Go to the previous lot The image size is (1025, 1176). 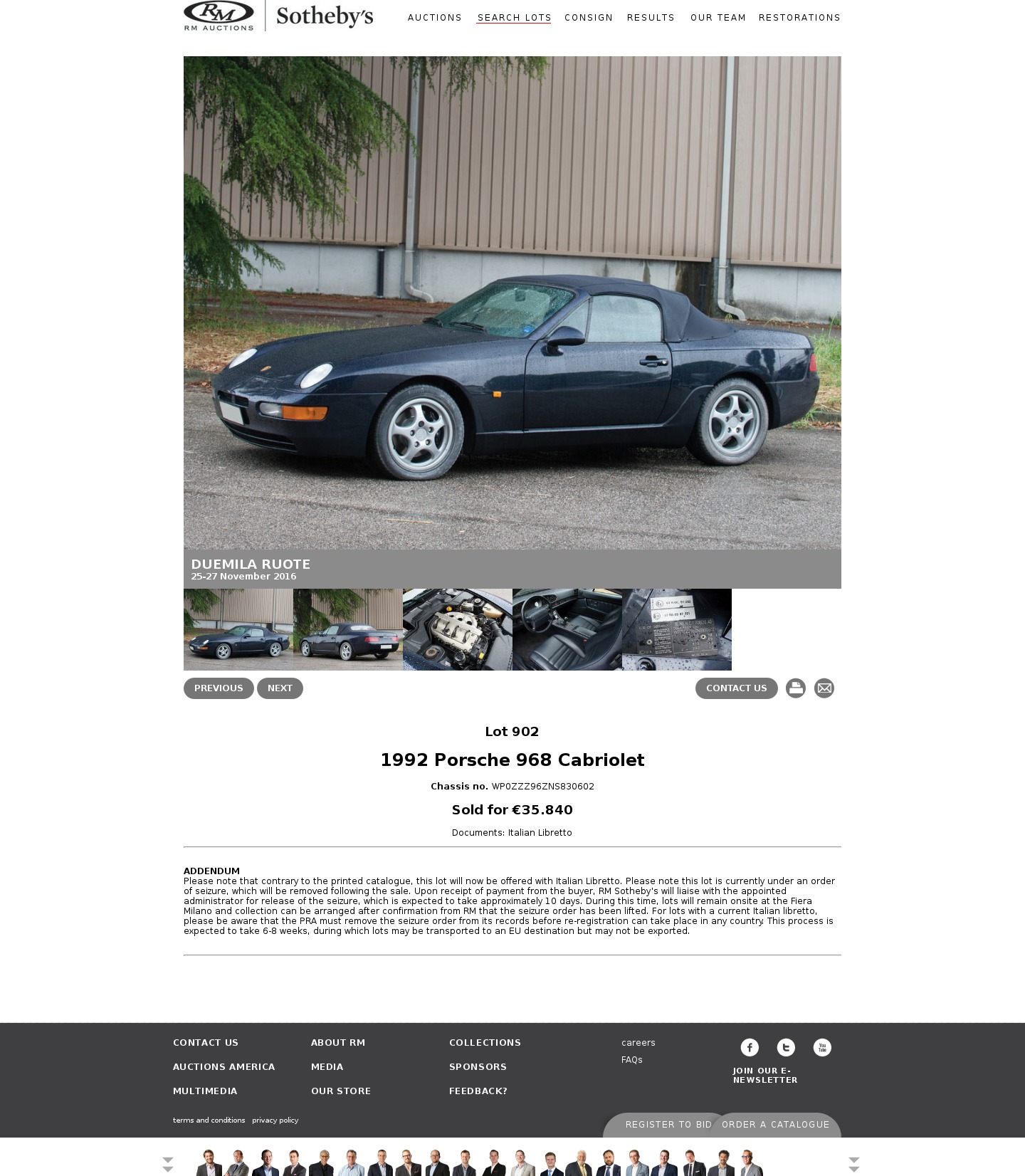click(x=219, y=688)
